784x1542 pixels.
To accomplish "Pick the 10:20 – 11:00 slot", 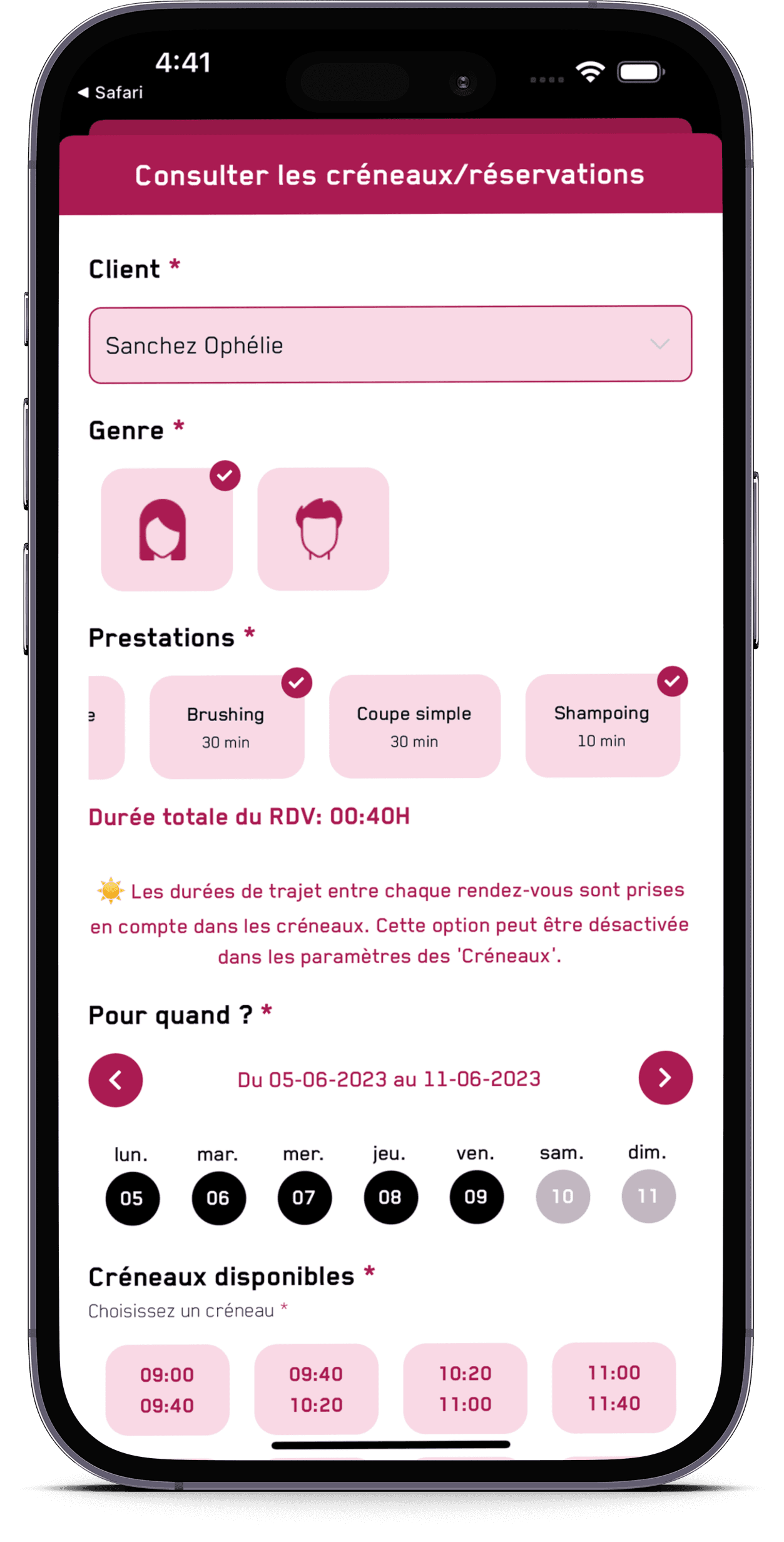I will pos(465,1388).
